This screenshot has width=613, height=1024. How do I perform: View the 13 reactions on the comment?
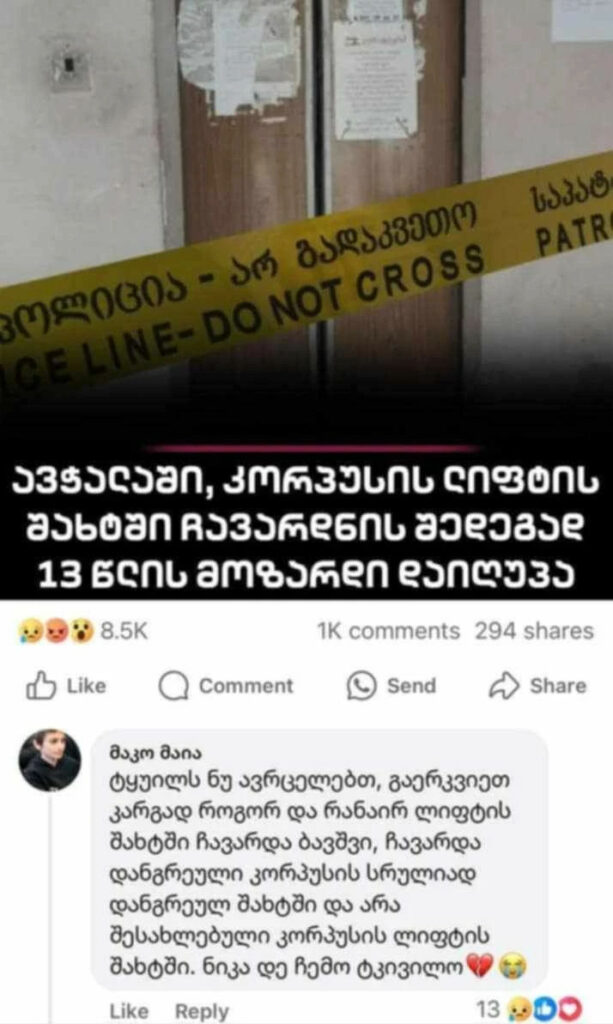coord(530,1009)
